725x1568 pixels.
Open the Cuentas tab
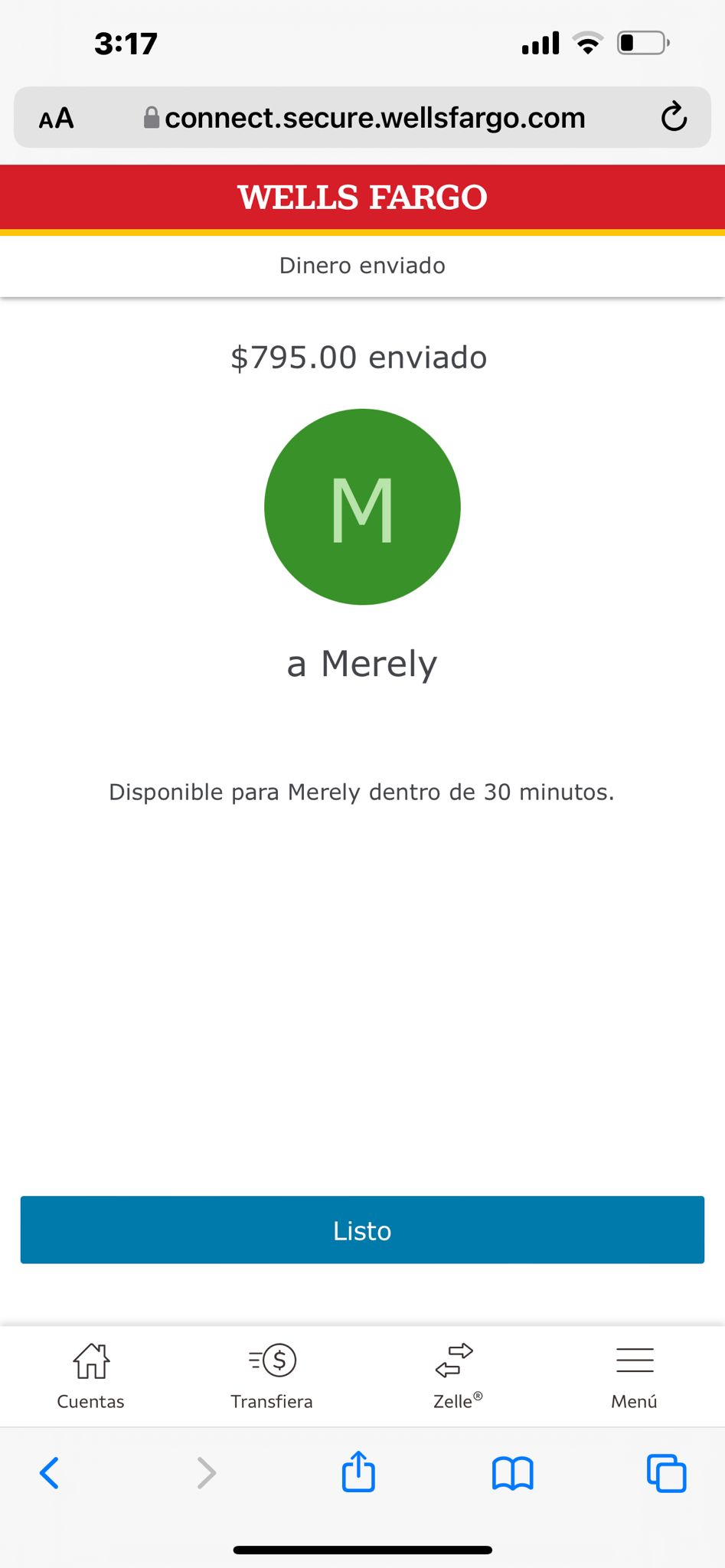coord(90,1377)
